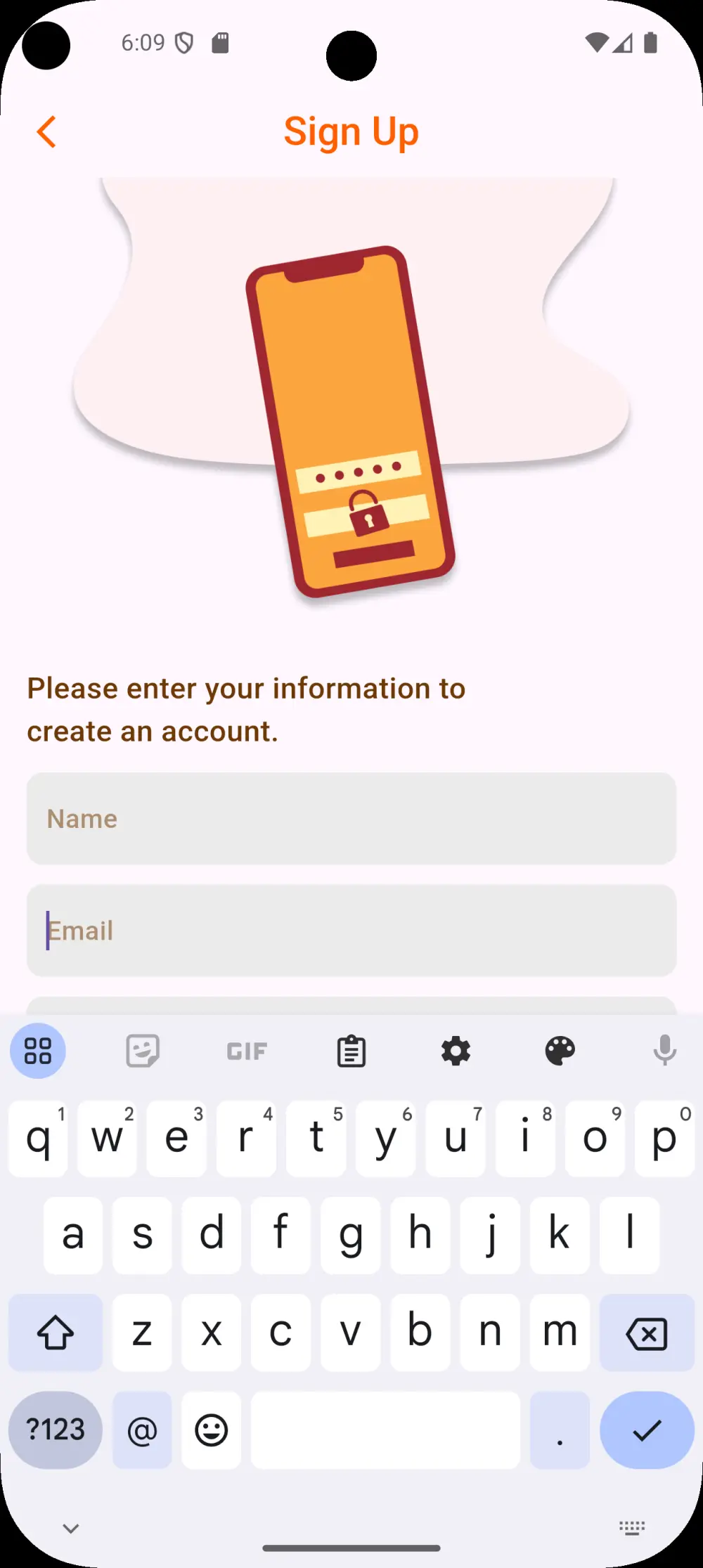703x1568 pixels.
Task: Open the keyboard theme palette
Action: pos(560,1051)
